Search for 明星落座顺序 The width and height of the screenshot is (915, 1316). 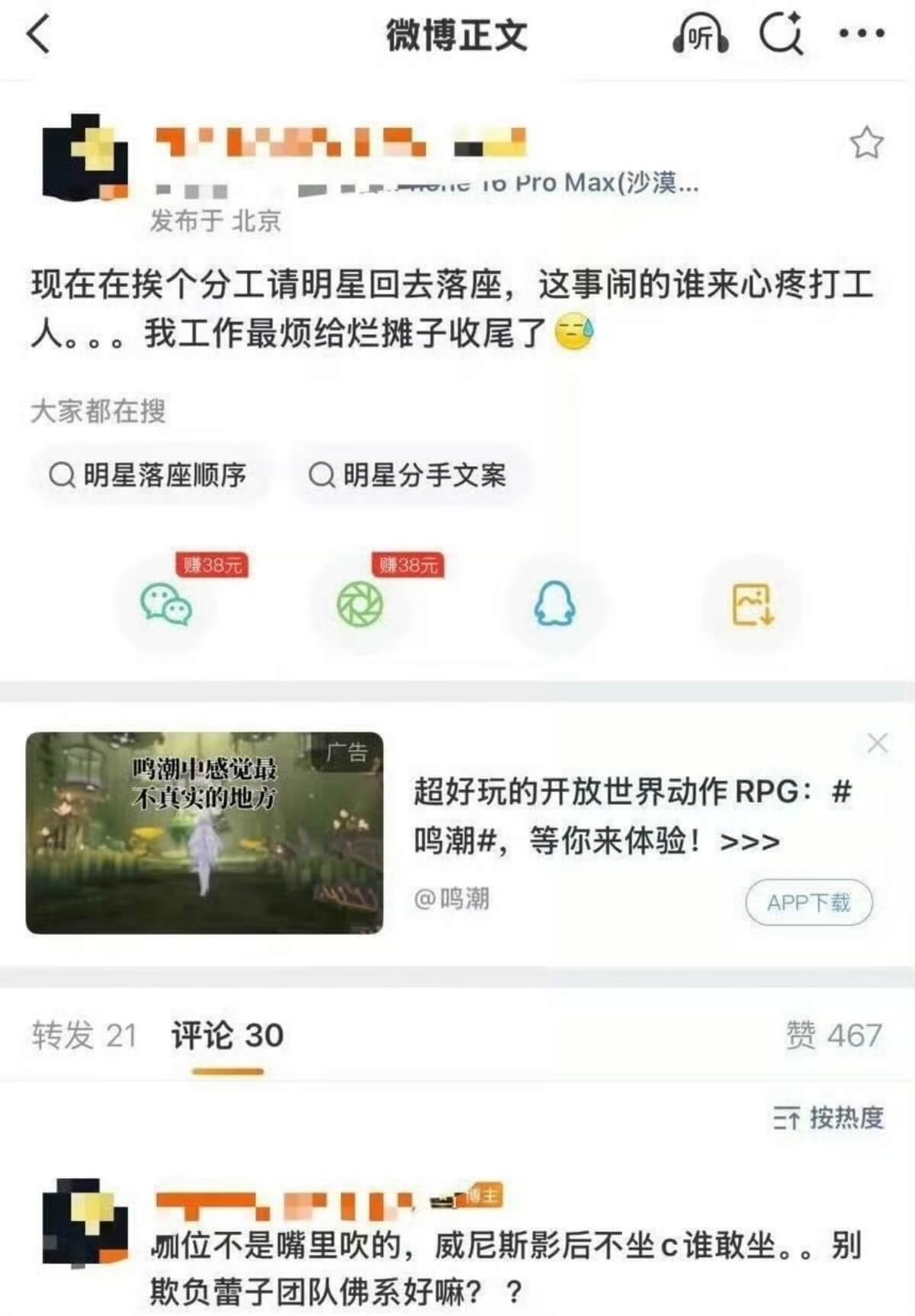pos(149,475)
